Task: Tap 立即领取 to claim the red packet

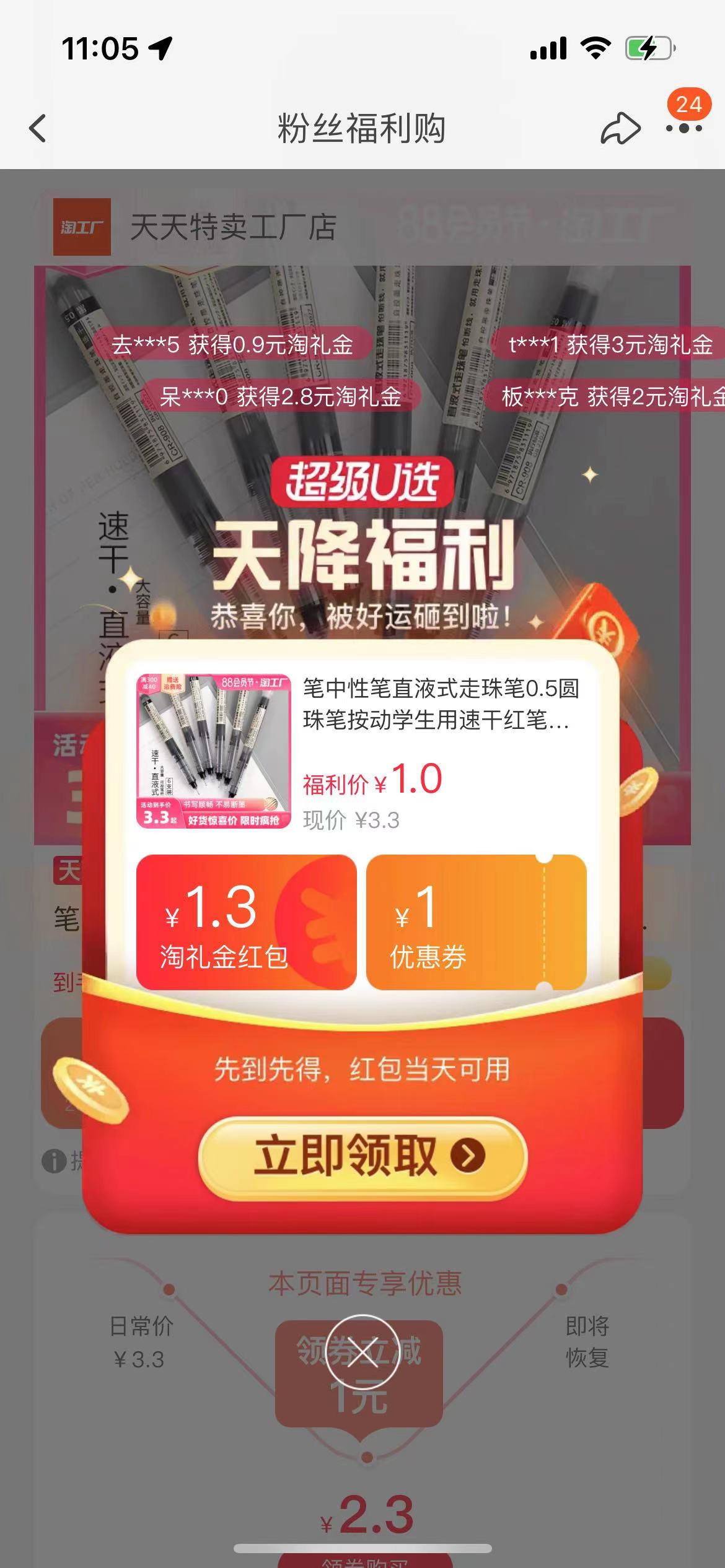Action: coord(362,1157)
